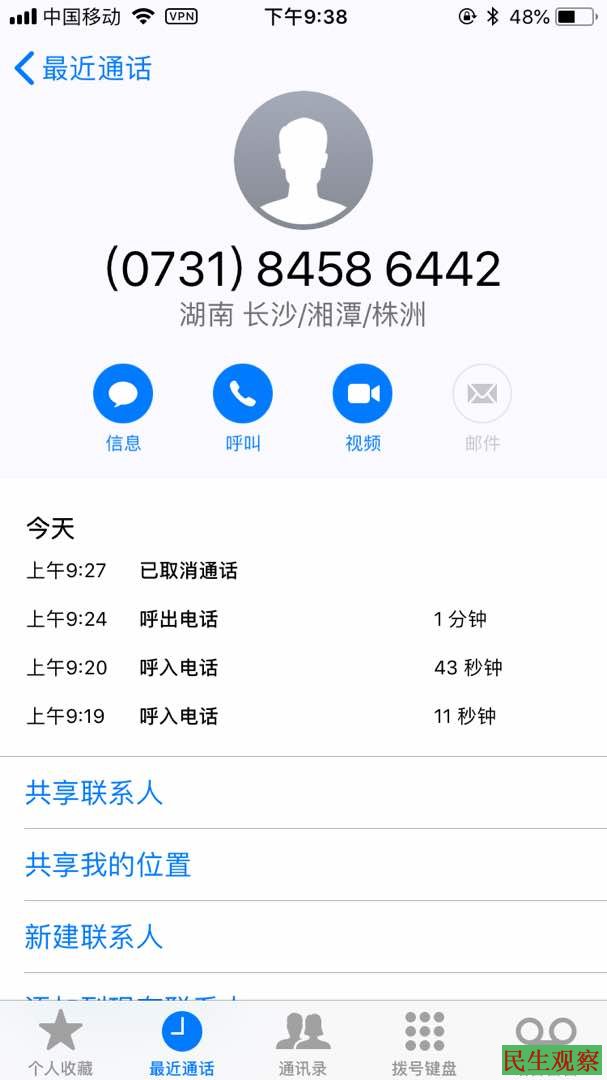Choose 新建联系人
Image resolution: width=607 pixels, height=1080 pixels.
click(x=94, y=937)
